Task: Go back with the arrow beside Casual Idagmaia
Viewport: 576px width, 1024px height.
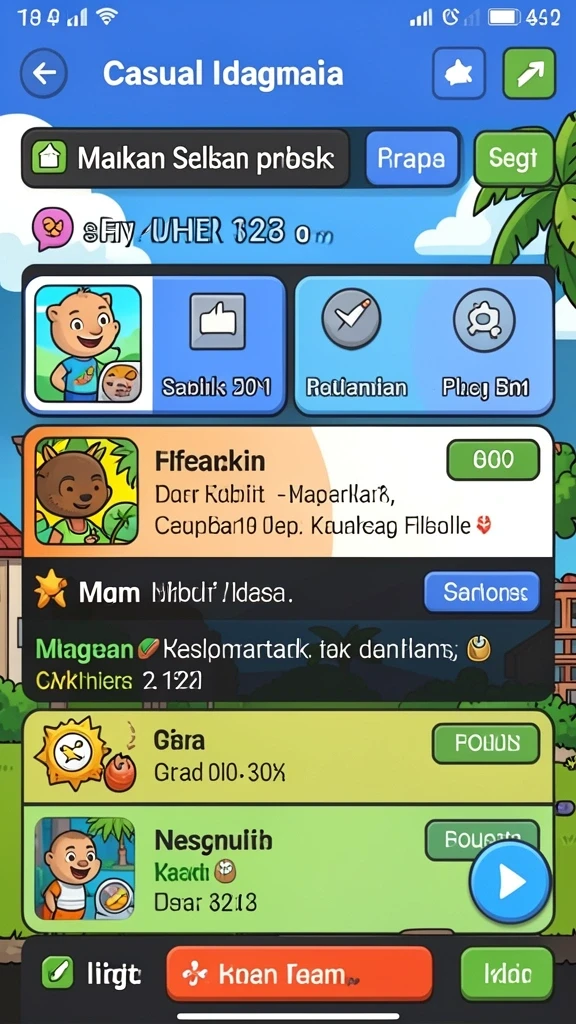Action: tap(44, 73)
